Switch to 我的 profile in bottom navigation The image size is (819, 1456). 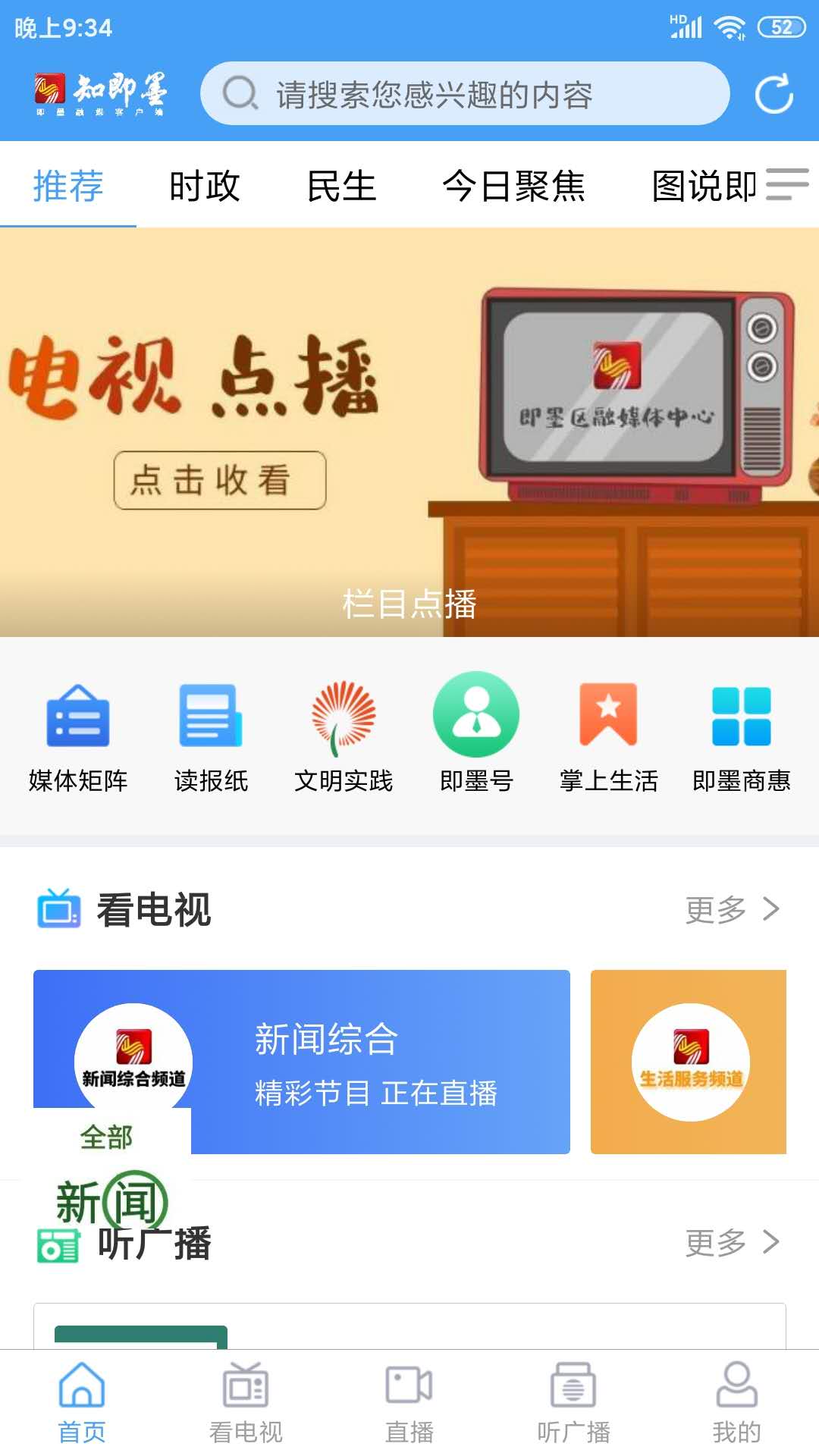tap(737, 1399)
